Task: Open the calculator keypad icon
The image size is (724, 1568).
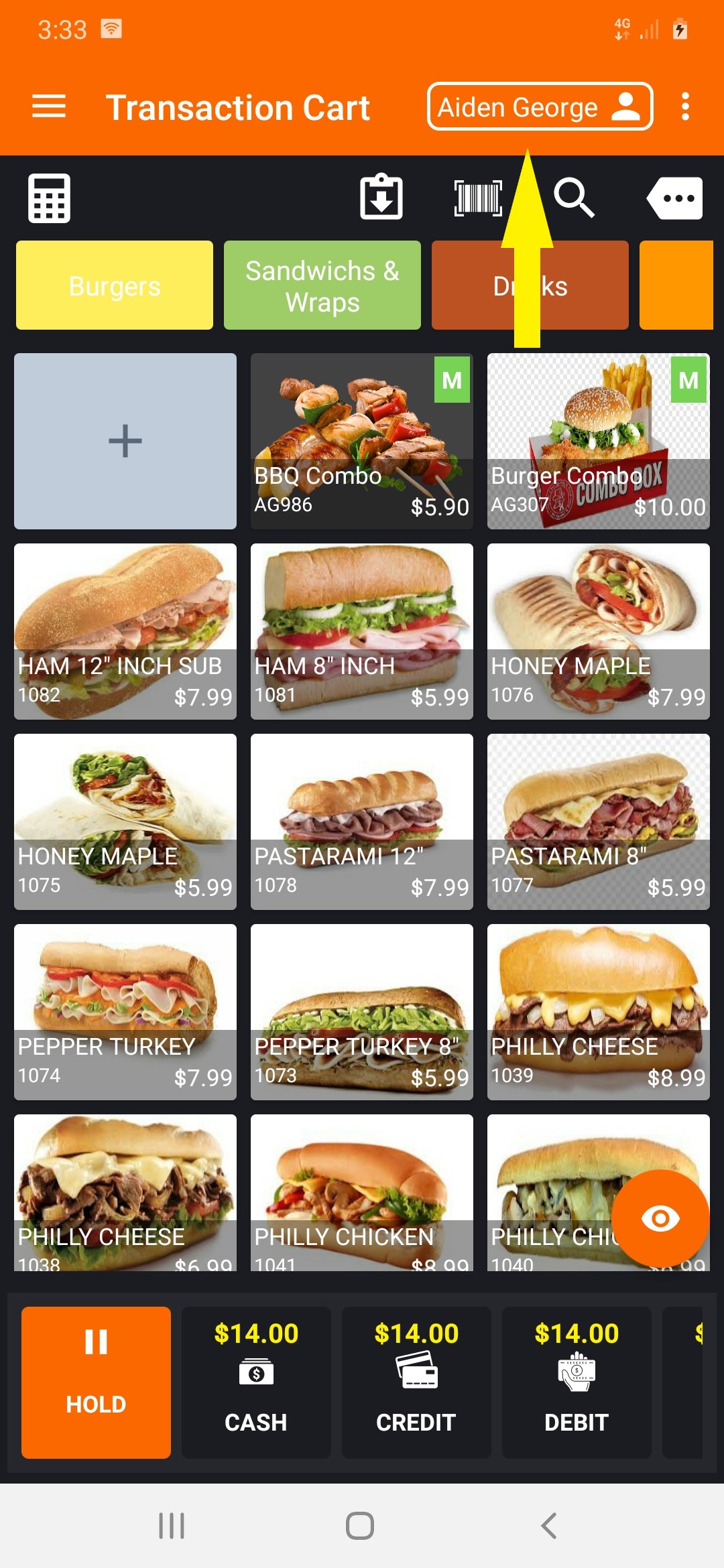Action: [49, 198]
